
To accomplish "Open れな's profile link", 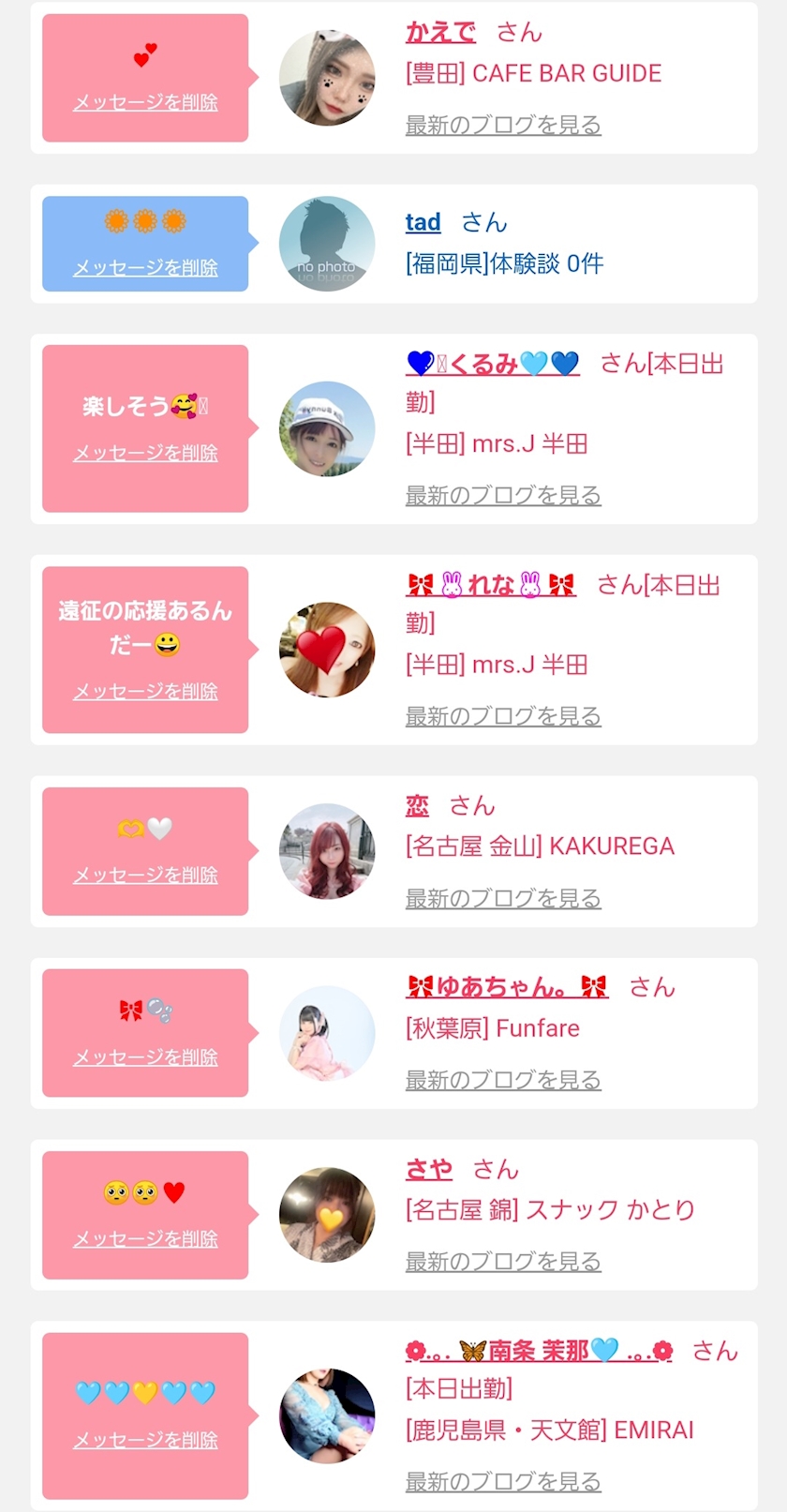I will (x=491, y=585).
